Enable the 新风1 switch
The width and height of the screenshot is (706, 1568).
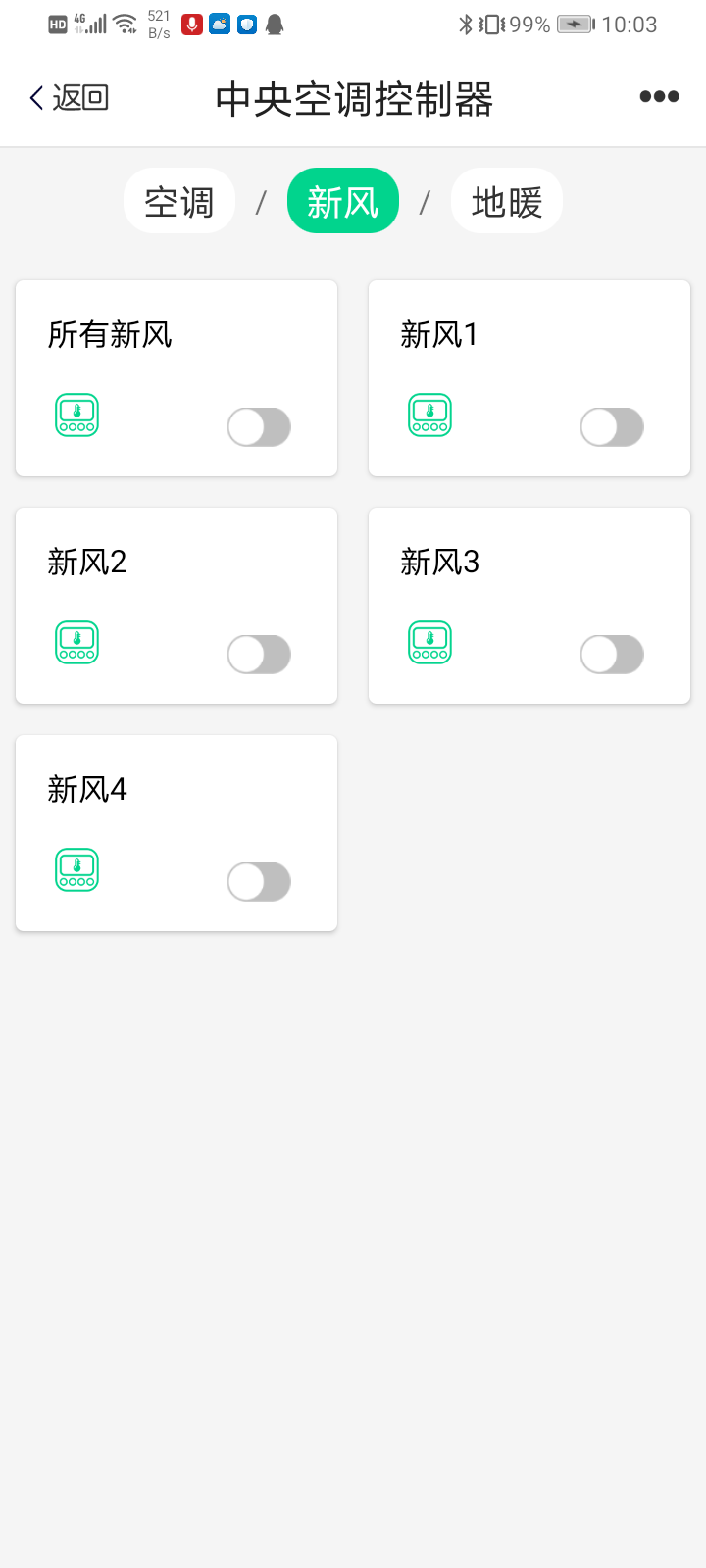[612, 427]
